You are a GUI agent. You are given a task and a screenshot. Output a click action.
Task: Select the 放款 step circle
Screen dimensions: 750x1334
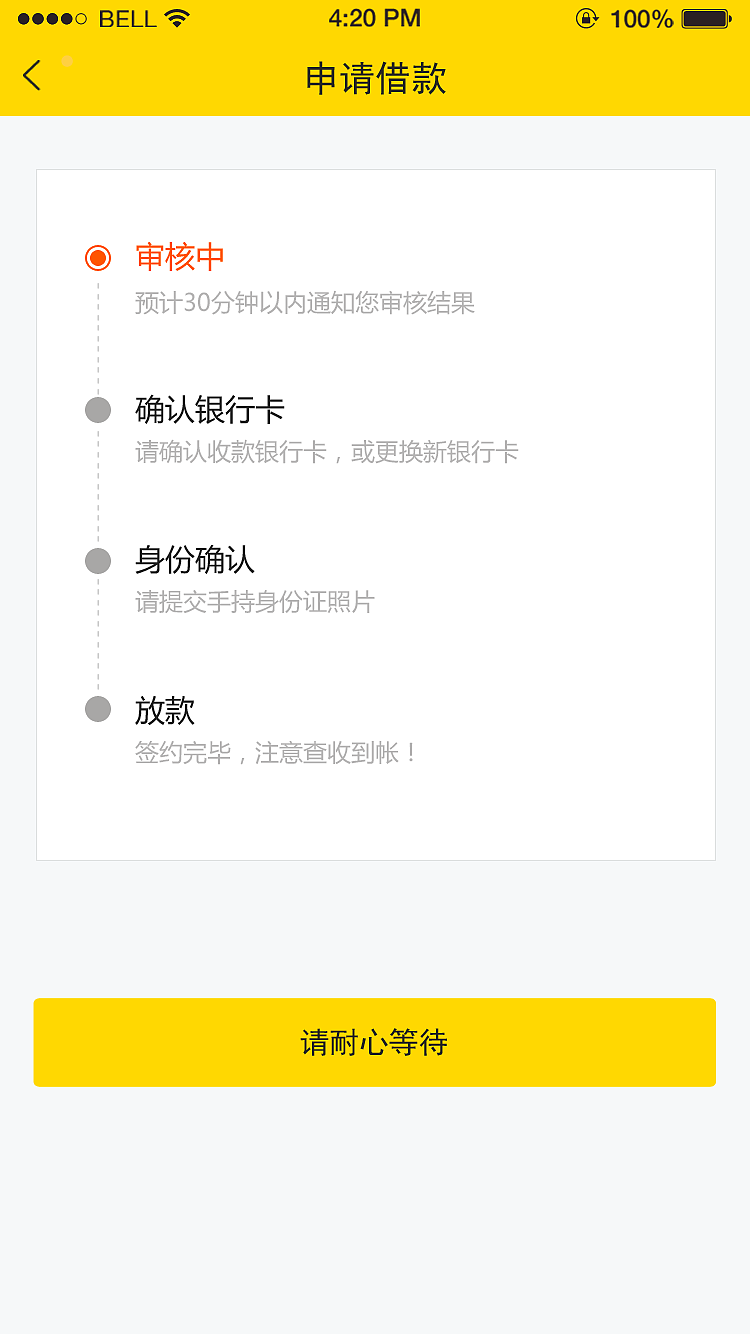pyautogui.click(x=98, y=708)
